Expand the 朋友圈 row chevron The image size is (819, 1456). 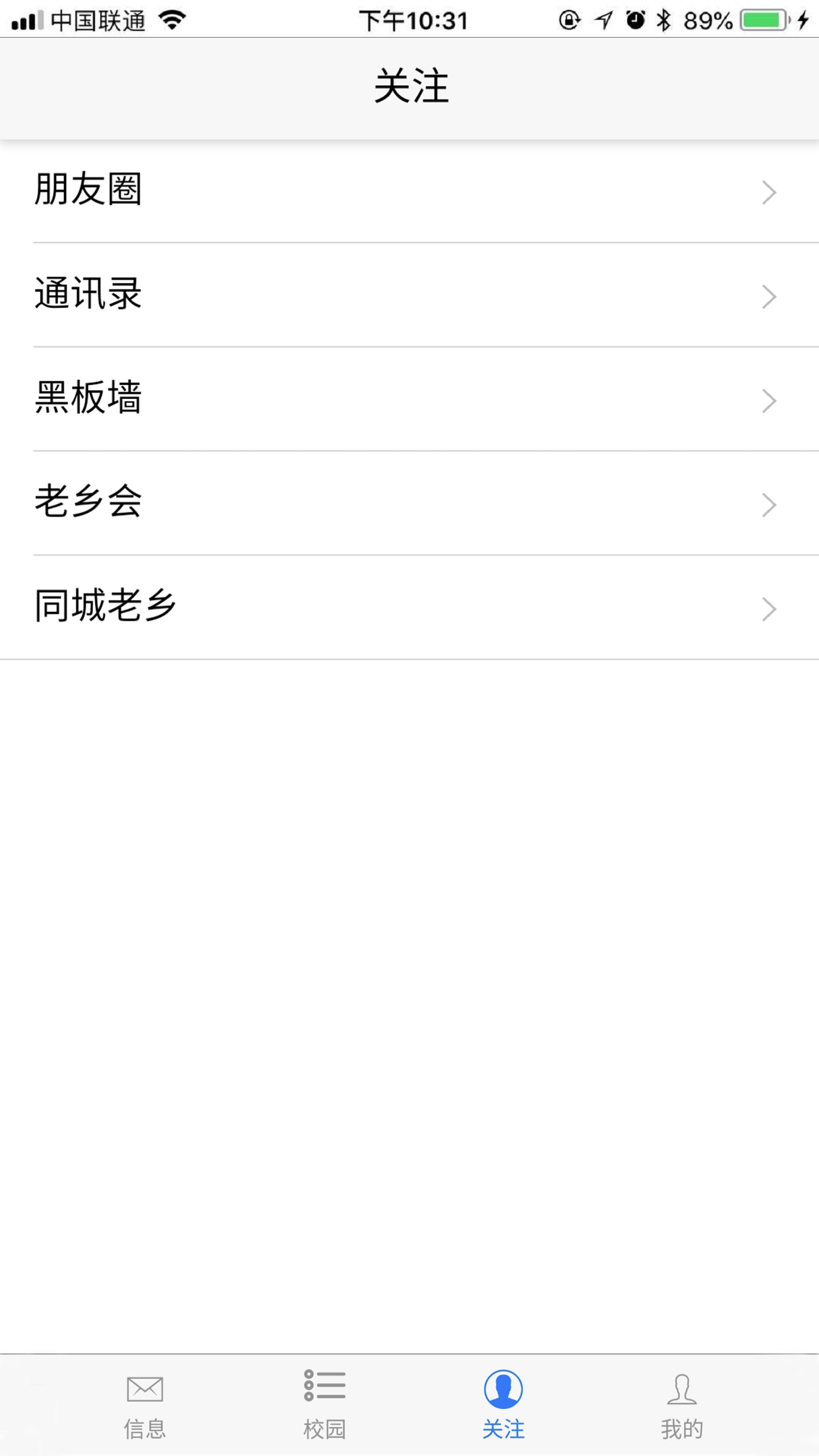click(x=767, y=193)
